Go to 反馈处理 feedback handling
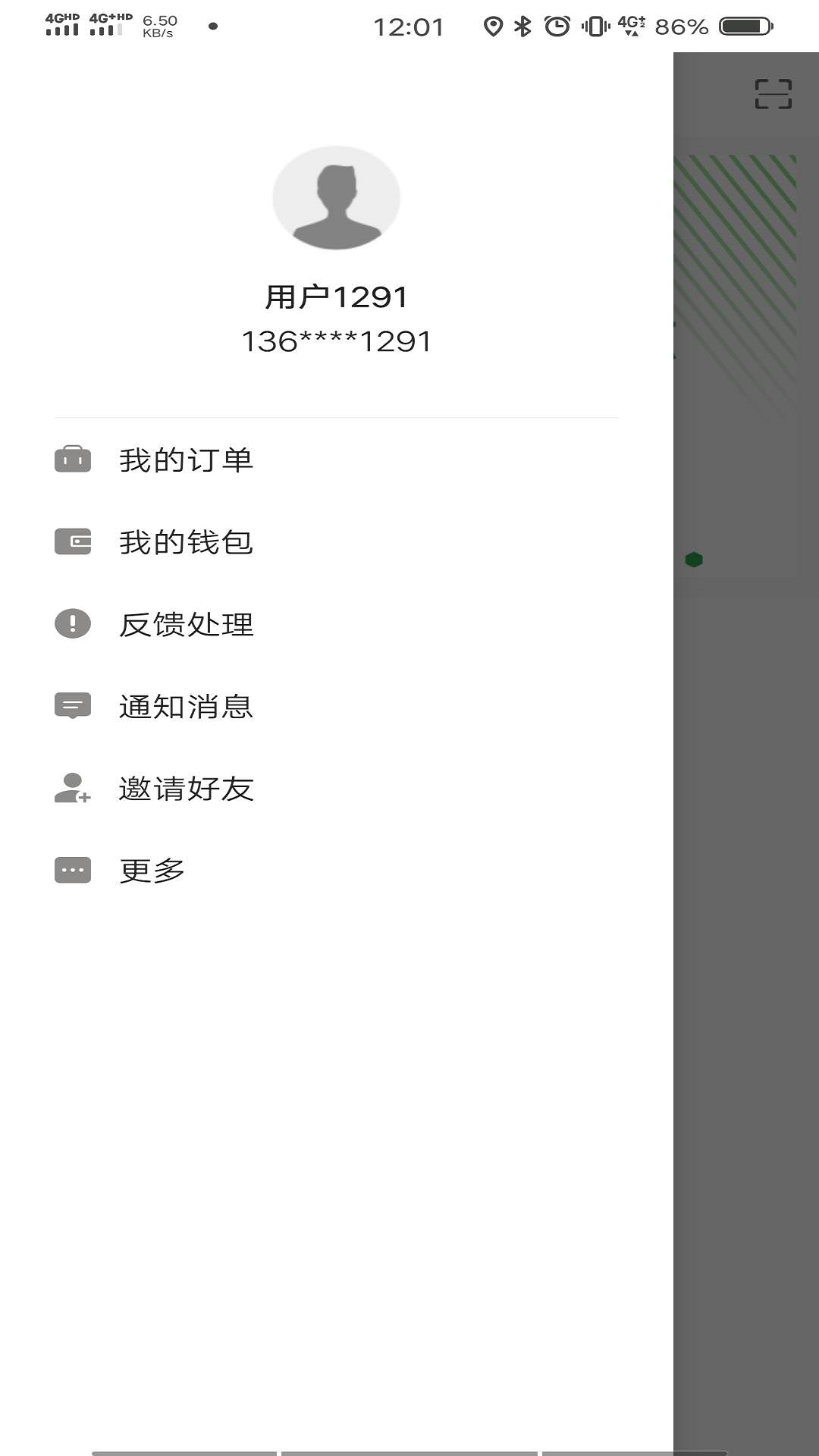This screenshot has height=1456, width=819. point(337,624)
